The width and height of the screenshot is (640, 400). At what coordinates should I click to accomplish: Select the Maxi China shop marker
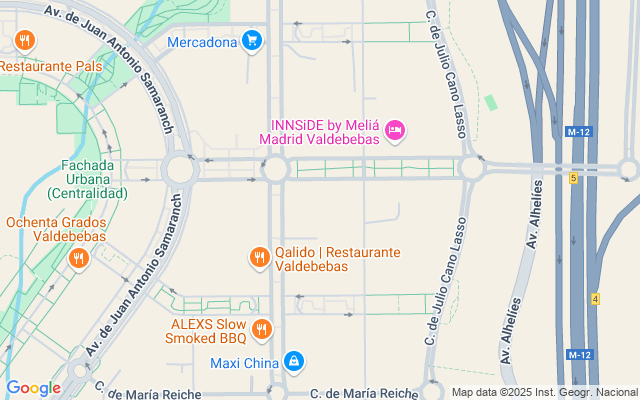(x=293, y=361)
